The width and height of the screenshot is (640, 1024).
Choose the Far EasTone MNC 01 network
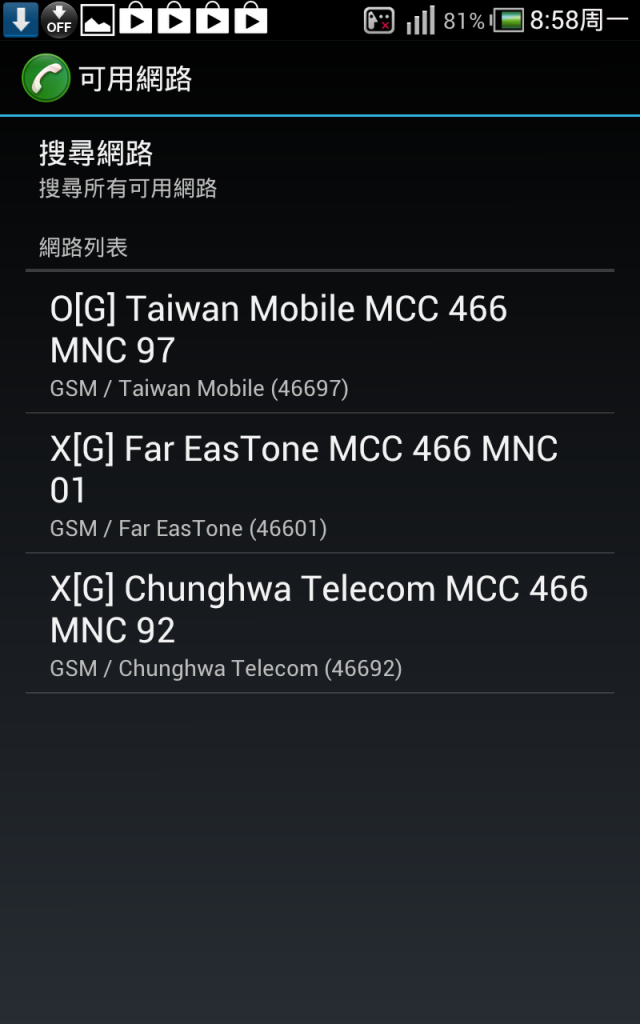pos(318,485)
